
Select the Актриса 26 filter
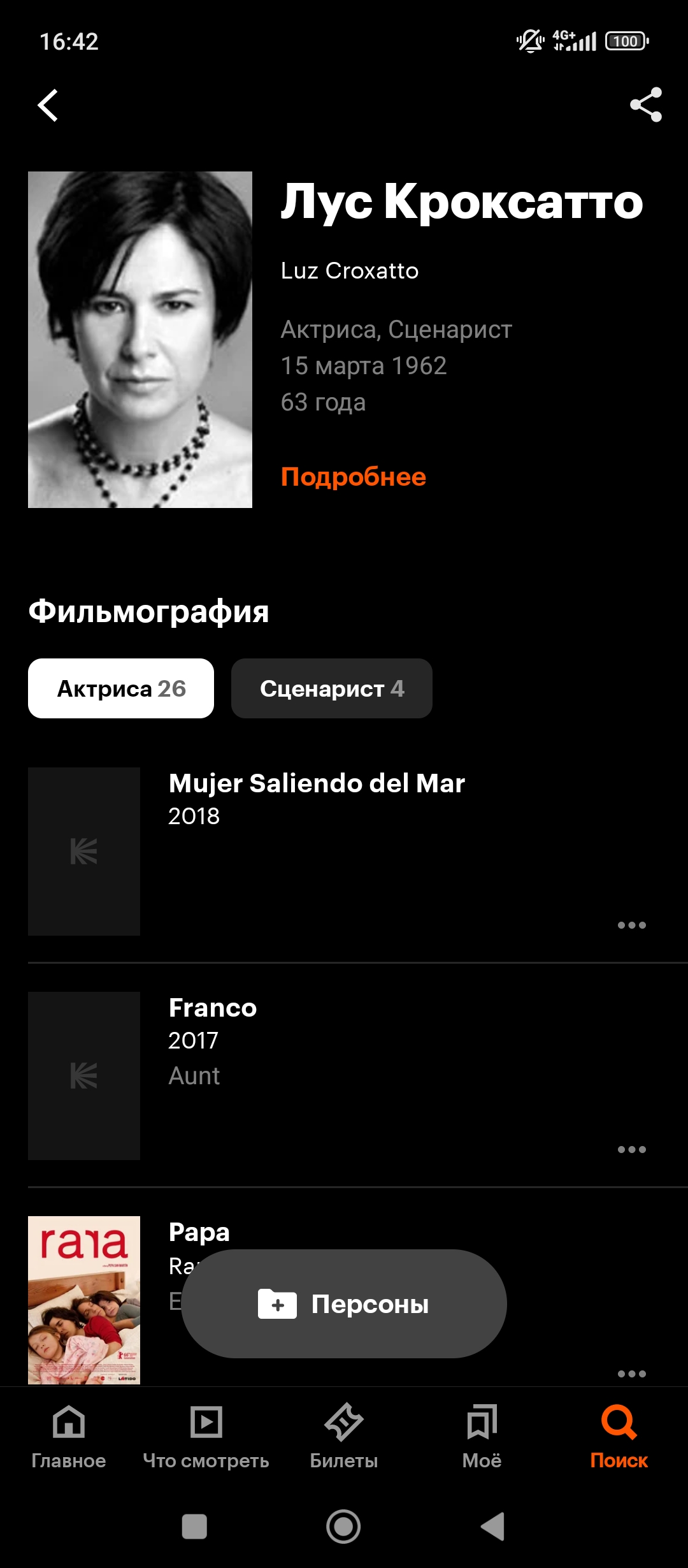pyautogui.click(x=121, y=688)
